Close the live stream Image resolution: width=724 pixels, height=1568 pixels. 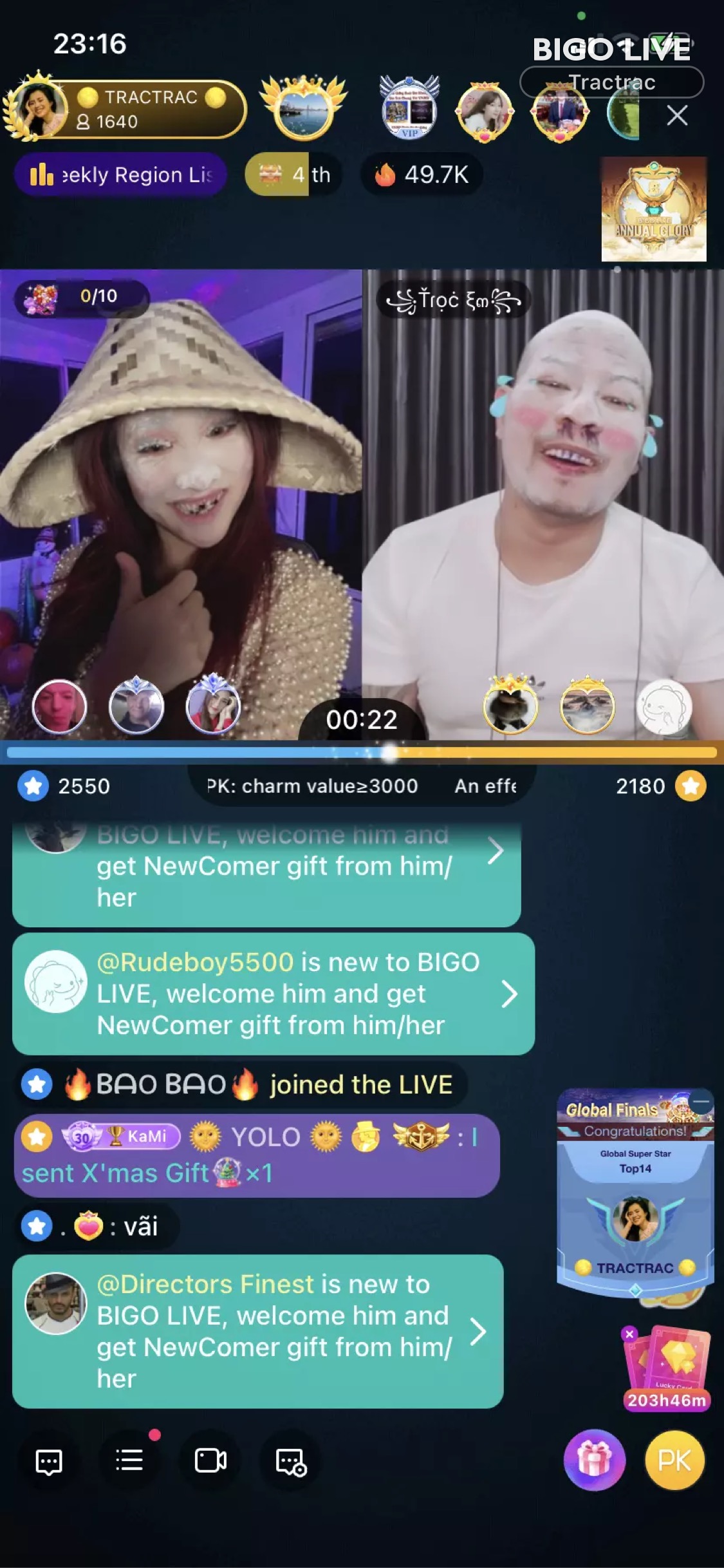tap(676, 116)
